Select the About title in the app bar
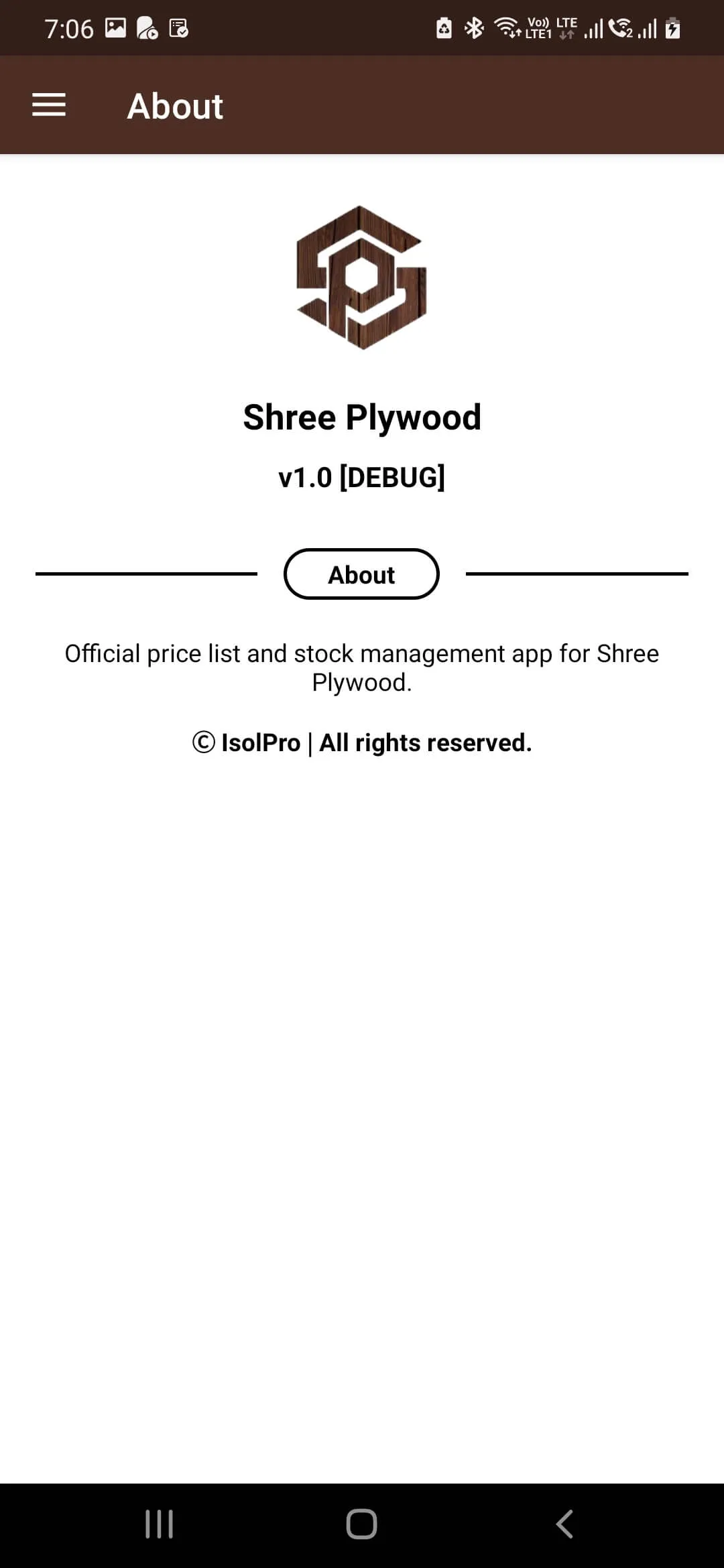The height and width of the screenshot is (1568, 724). click(x=175, y=106)
